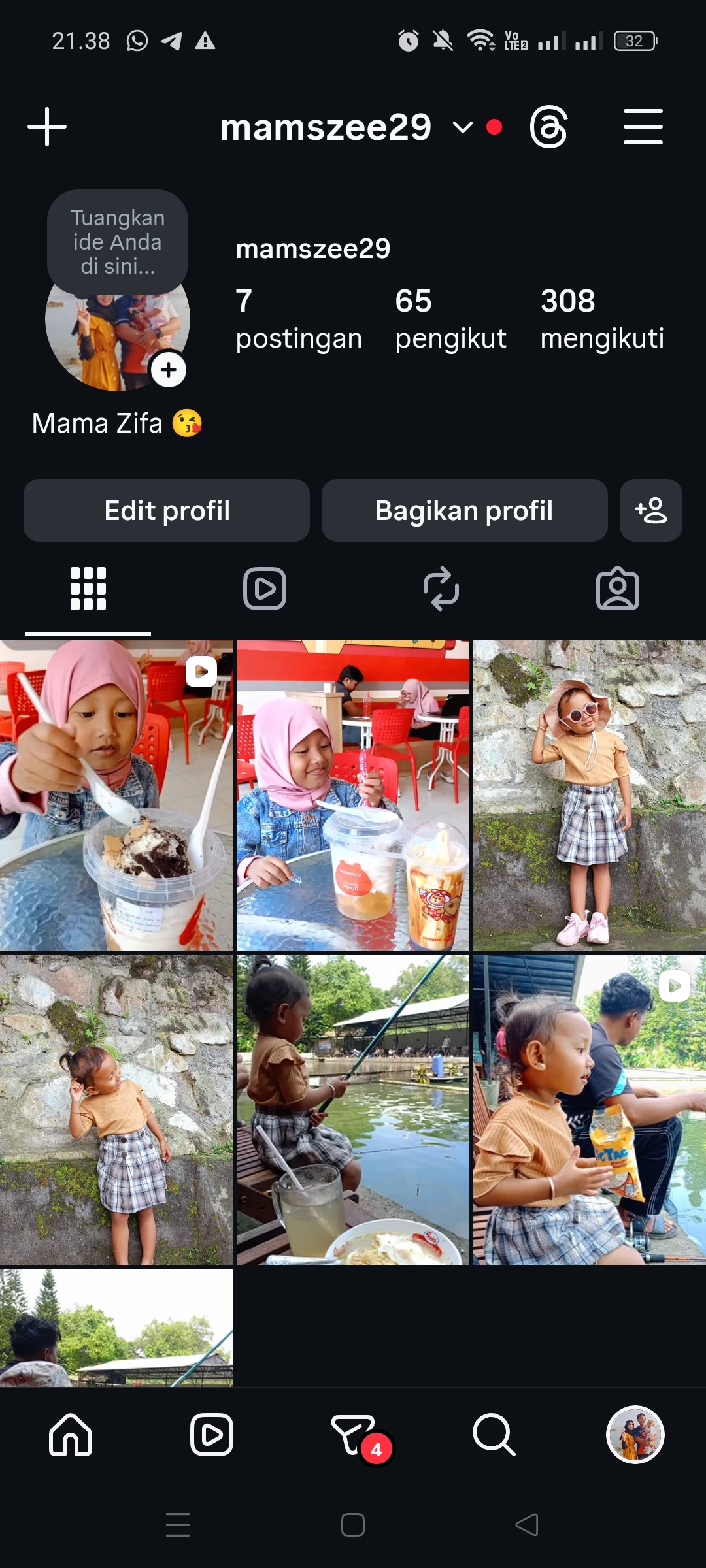Open the reel of the girl eating ice cream

click(116, 795)
